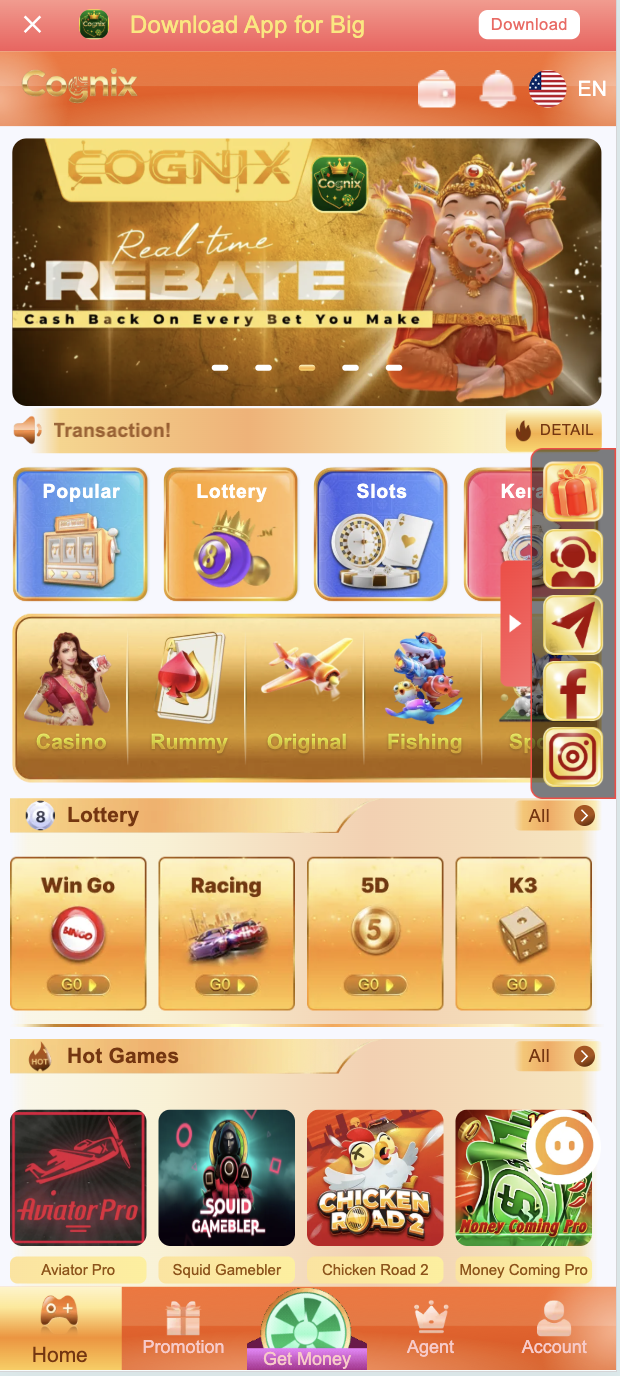This screenshot has height=1376, width=620.
Task: Launch the Win Go lottery
Action: (x=78, y=933)
